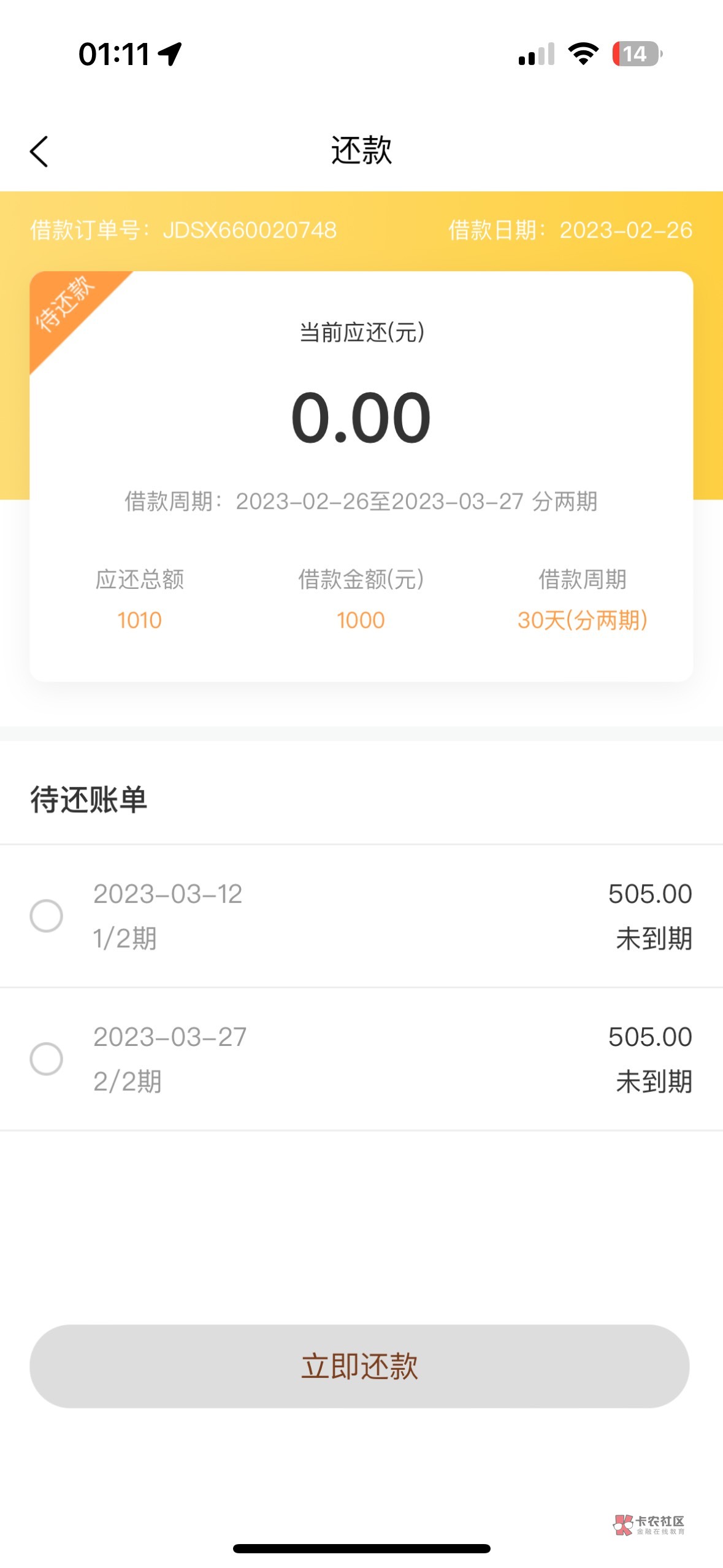Select the 2023-03-12 1/2期 installment
This screenshot has height=1568, width=723.
point(47,915)
